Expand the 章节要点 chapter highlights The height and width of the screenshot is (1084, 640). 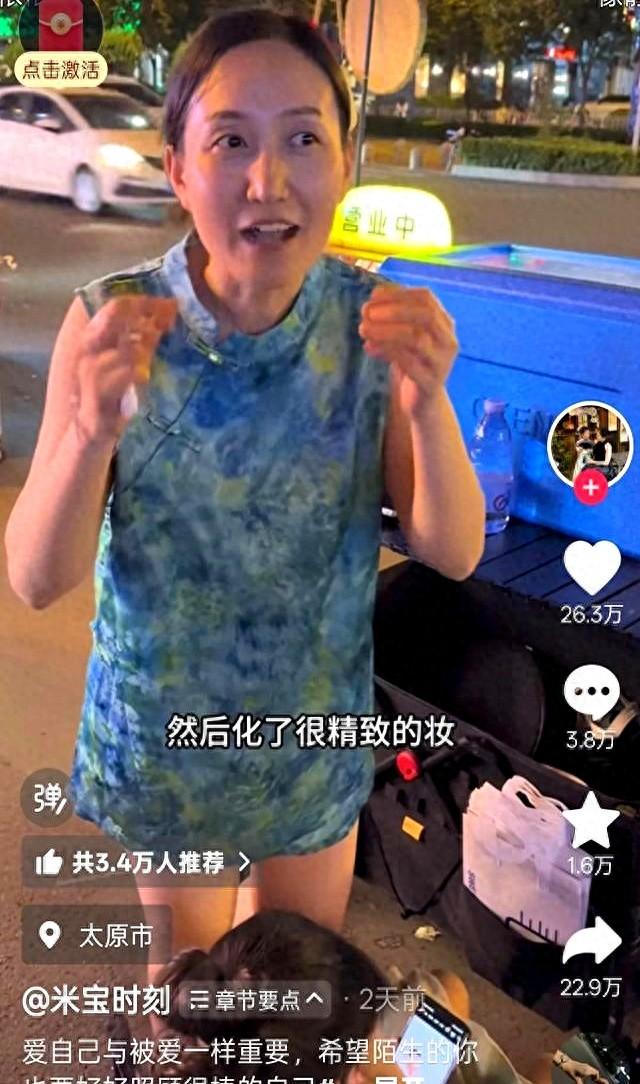[258, 999]
